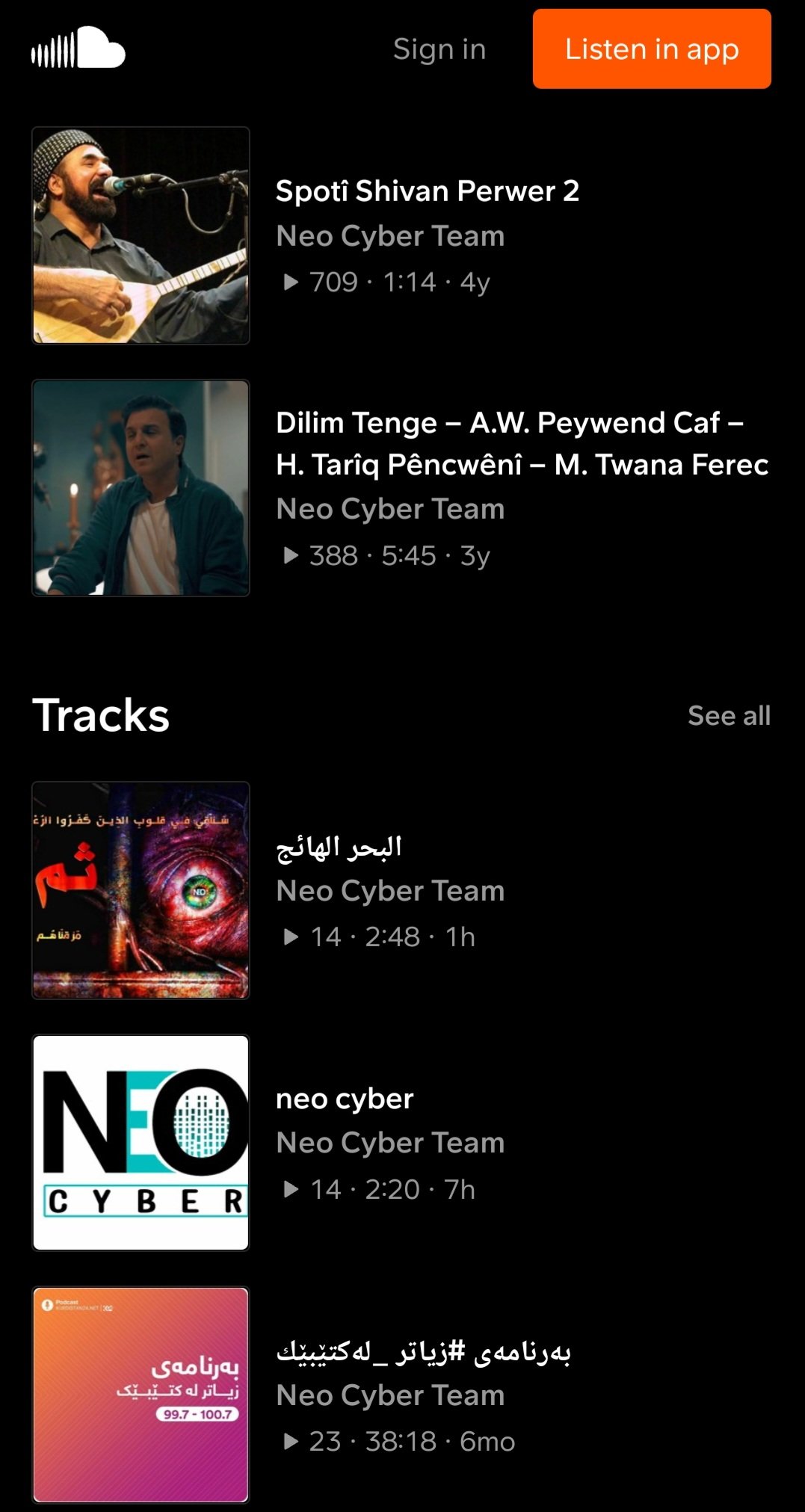Open track Spotî Shivan Perwer 2
Image resolution: width=805 pixels, height=1512 pixels.
click(427, 191)
